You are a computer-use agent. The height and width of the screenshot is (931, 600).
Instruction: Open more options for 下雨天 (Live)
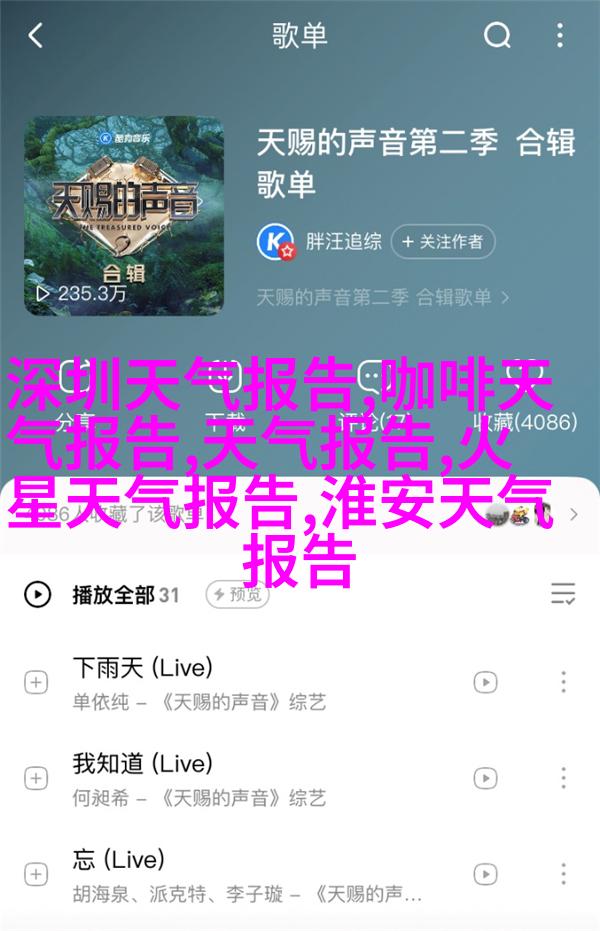pyautogui.click(x=563, y=681)
